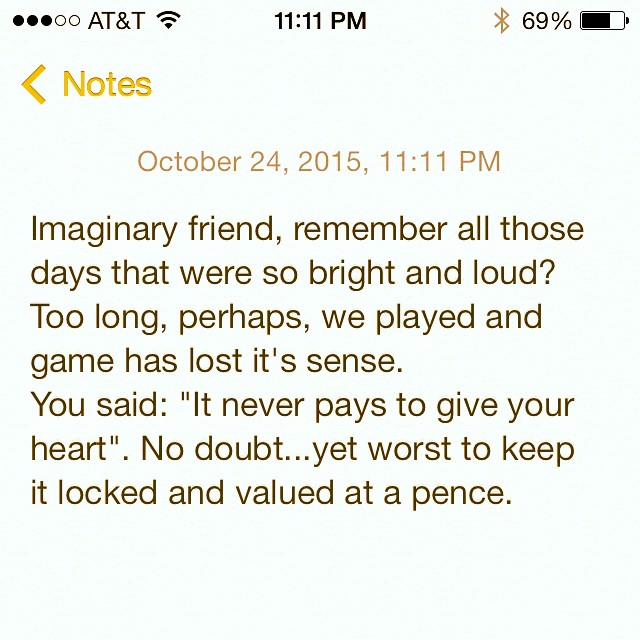Tap the note text to edit it
This screenshot has width=640, height=640.
(305, 360)
